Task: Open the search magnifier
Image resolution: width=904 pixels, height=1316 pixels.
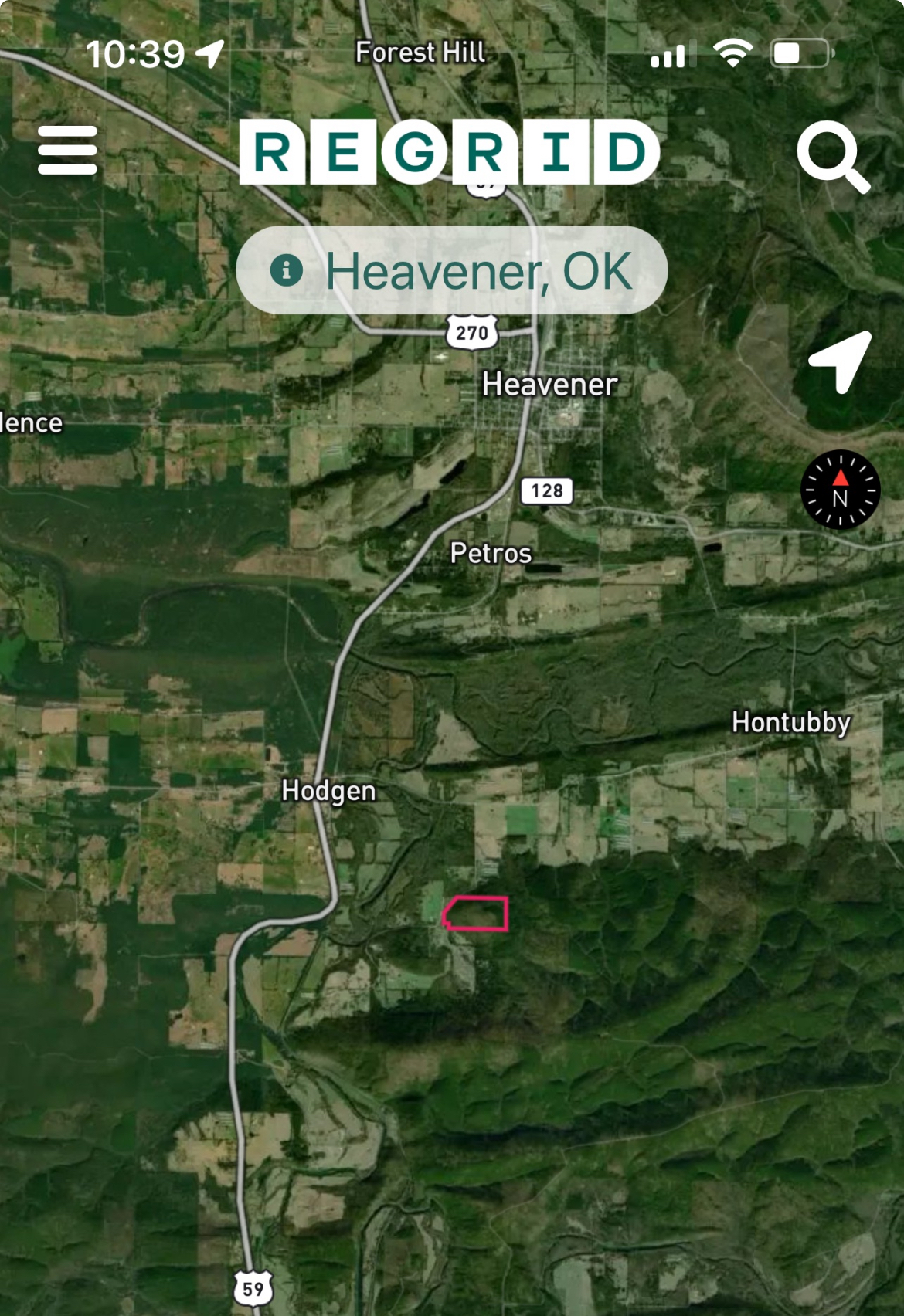Action: click(x=833, y=156)
